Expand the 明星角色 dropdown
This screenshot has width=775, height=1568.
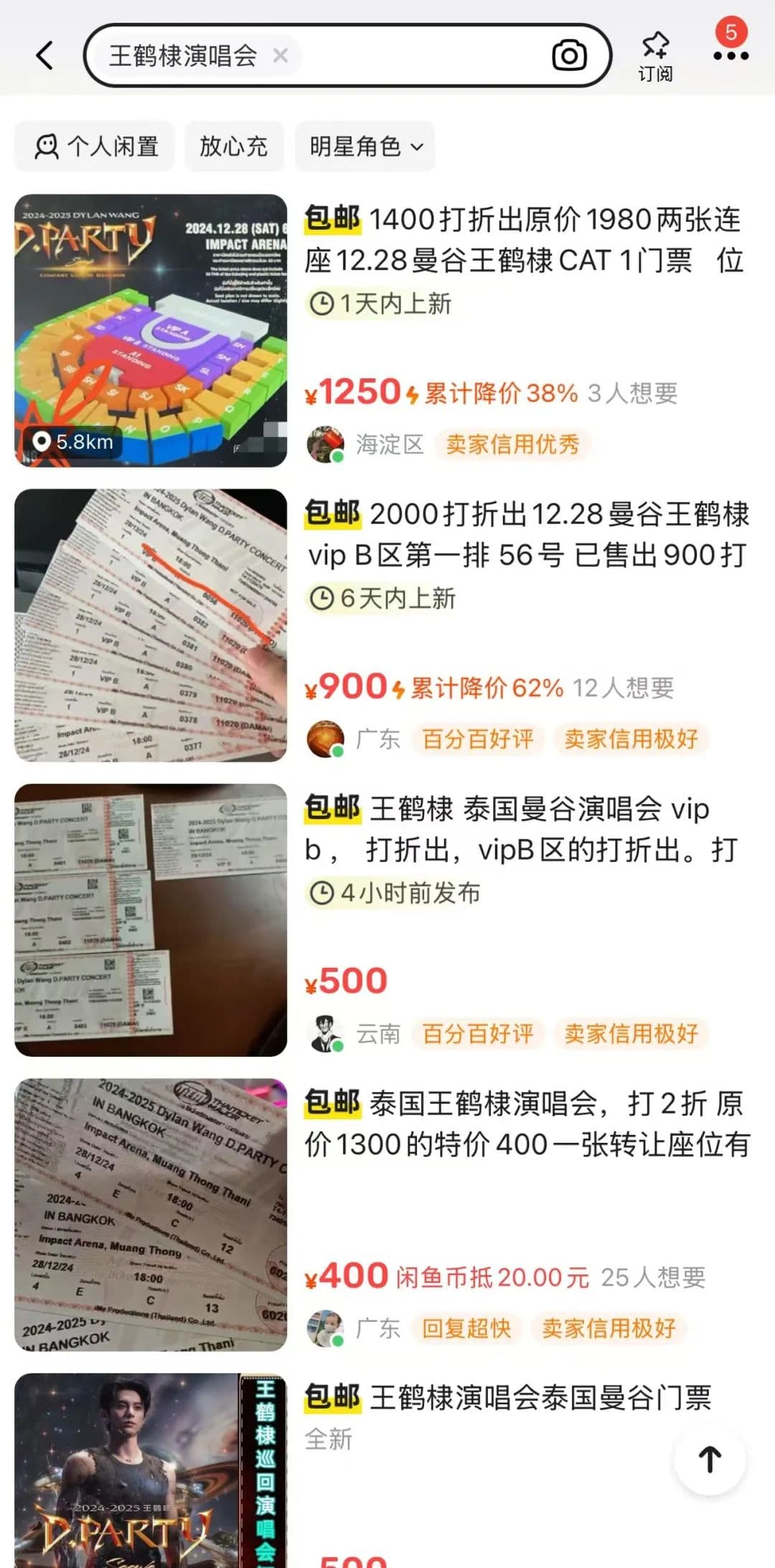(x=365, y=146)
